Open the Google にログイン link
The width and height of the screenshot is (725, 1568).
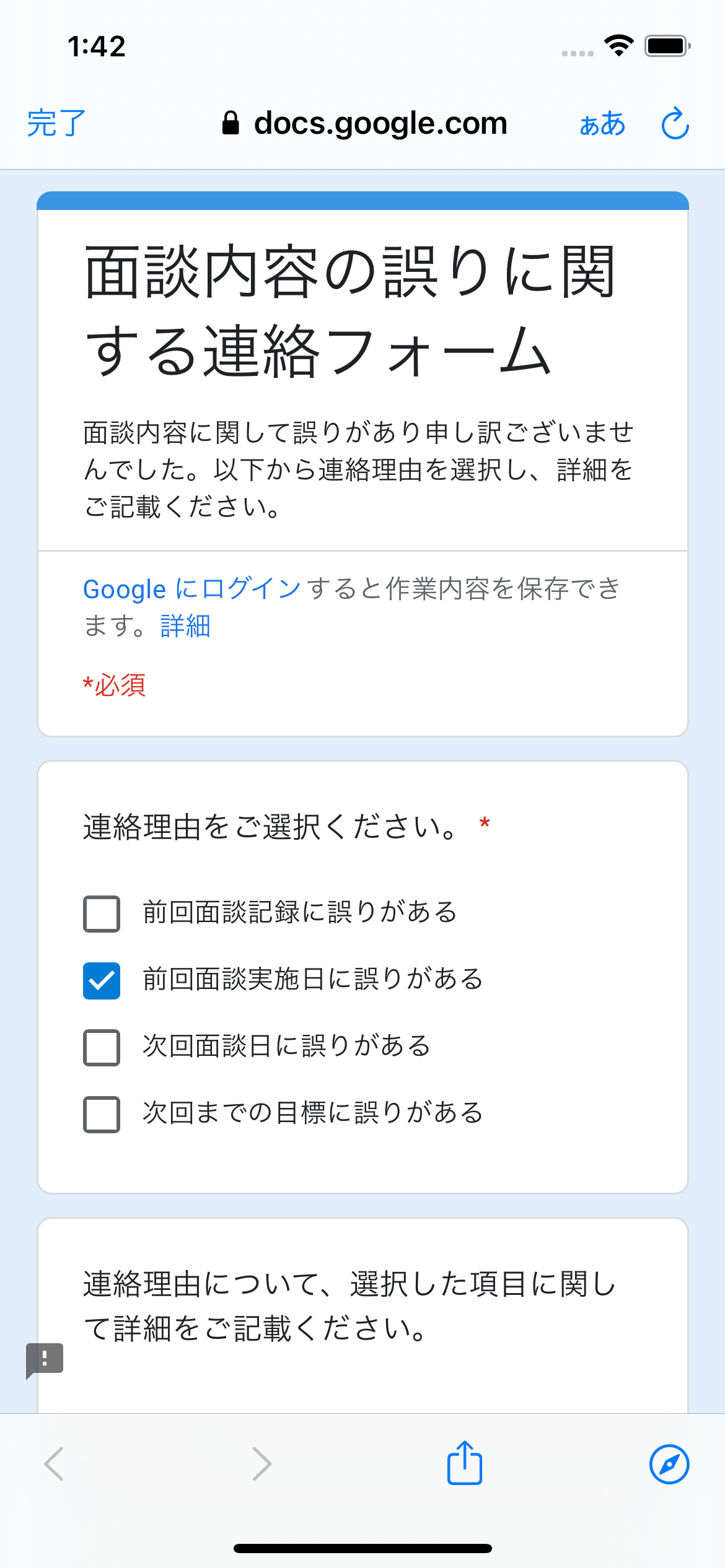pos(192,589)
